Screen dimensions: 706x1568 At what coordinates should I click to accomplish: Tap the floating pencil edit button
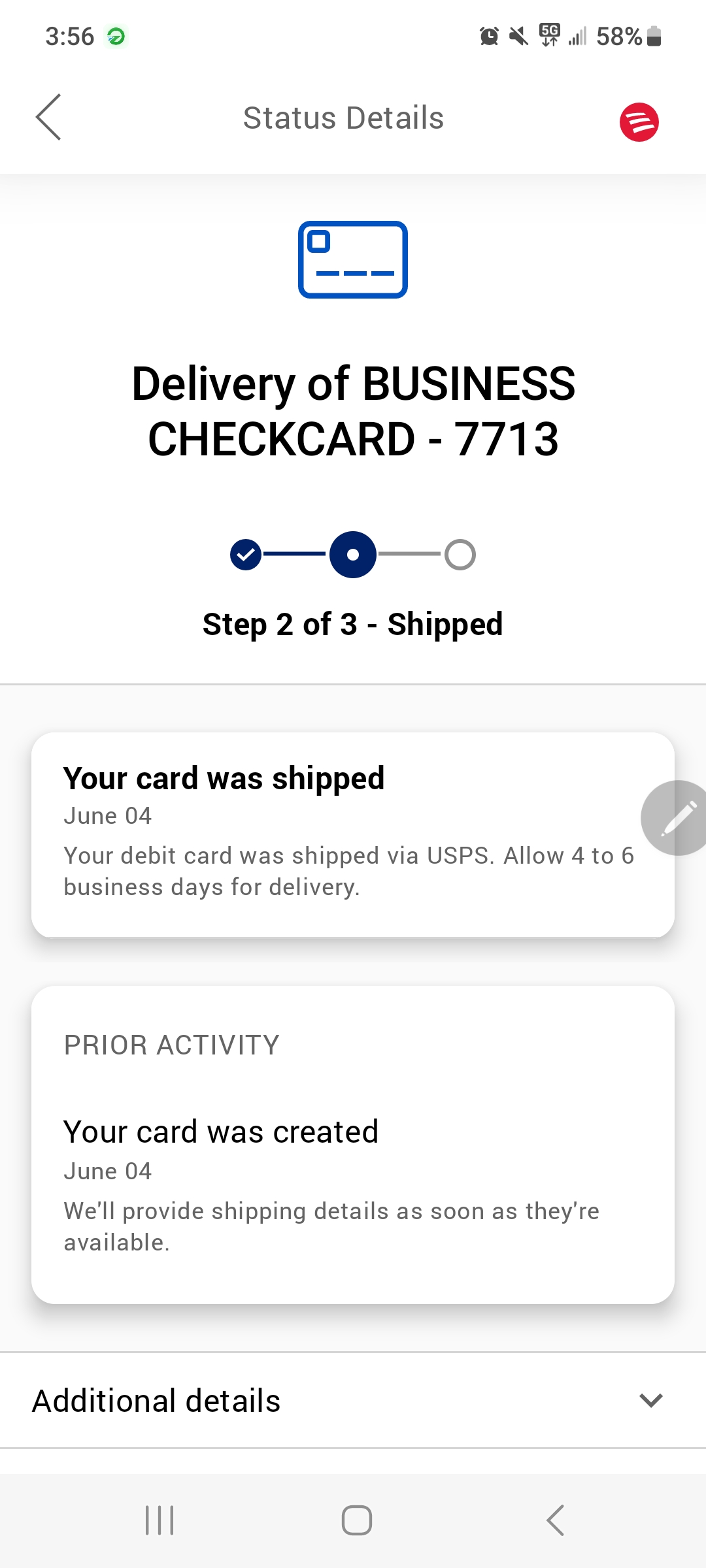point(677,817)
